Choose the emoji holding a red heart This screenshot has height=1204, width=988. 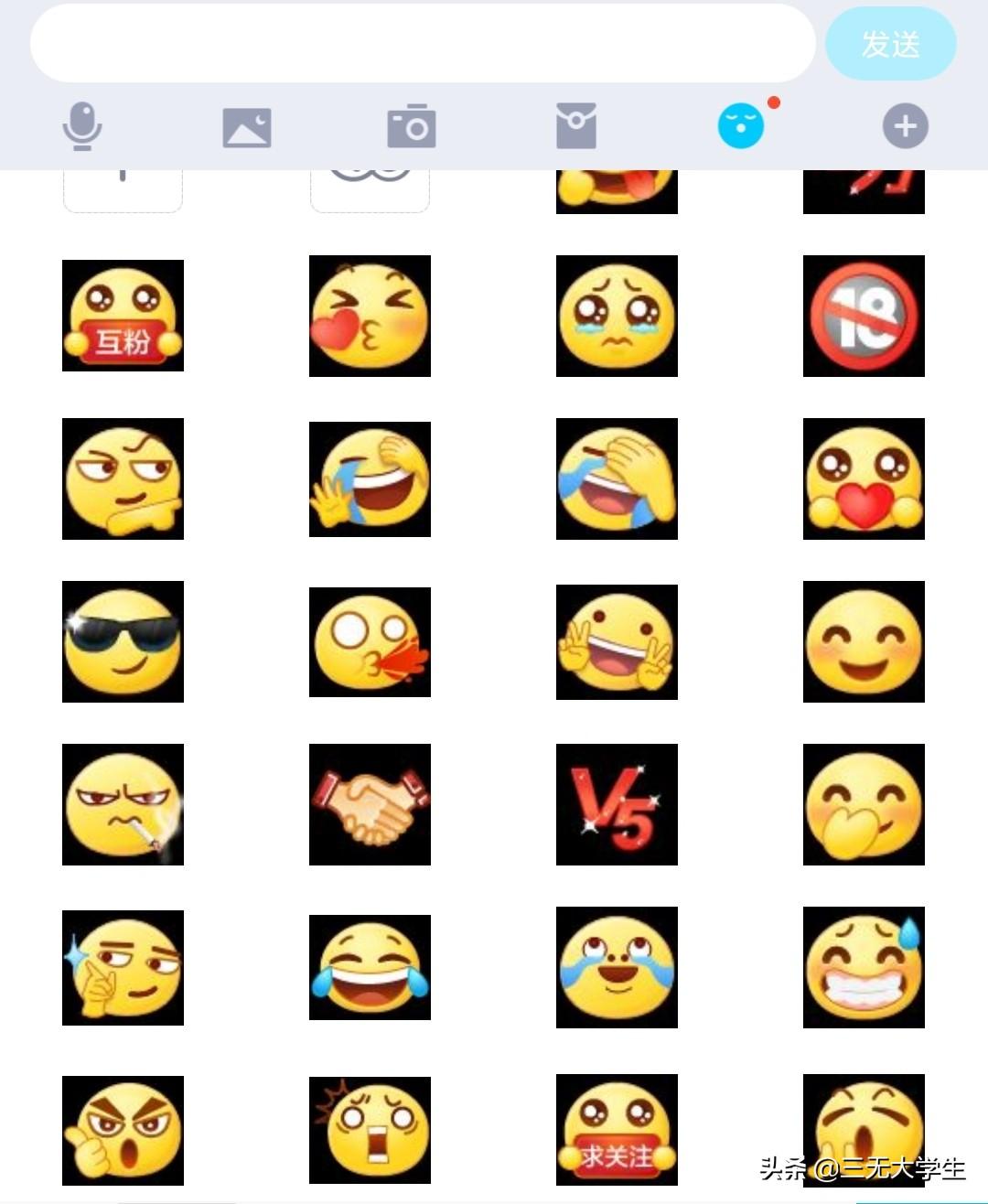pos(864,478)
